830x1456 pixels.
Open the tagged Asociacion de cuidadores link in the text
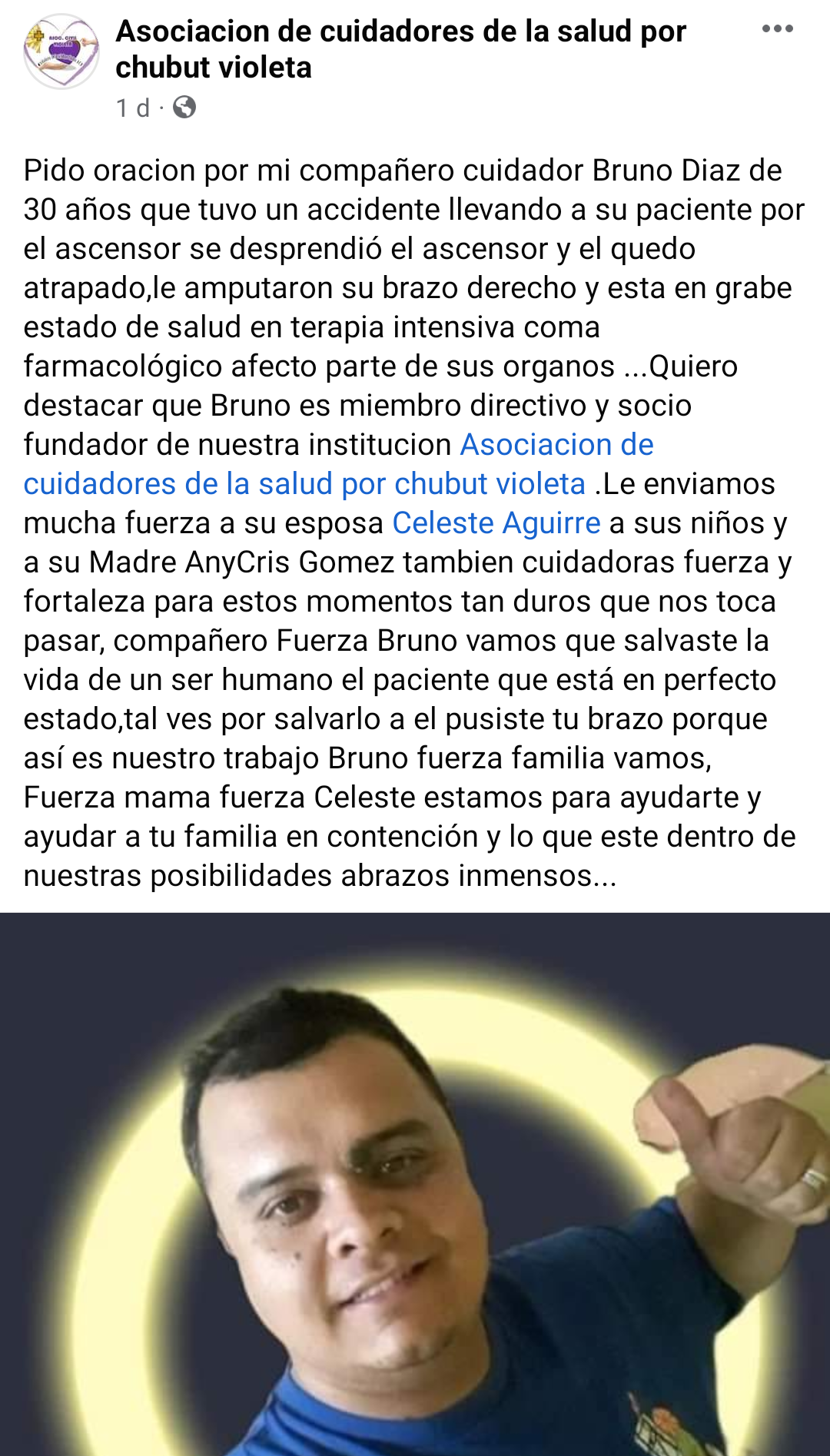[x=338, y=464]
